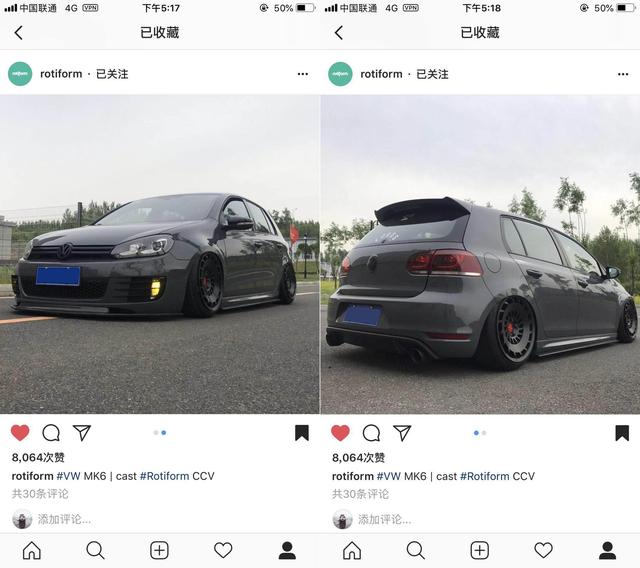The width and height of the screenshot is (640, 568).
Task: Unlike the rear-view car post
Action: pos(340,433)
